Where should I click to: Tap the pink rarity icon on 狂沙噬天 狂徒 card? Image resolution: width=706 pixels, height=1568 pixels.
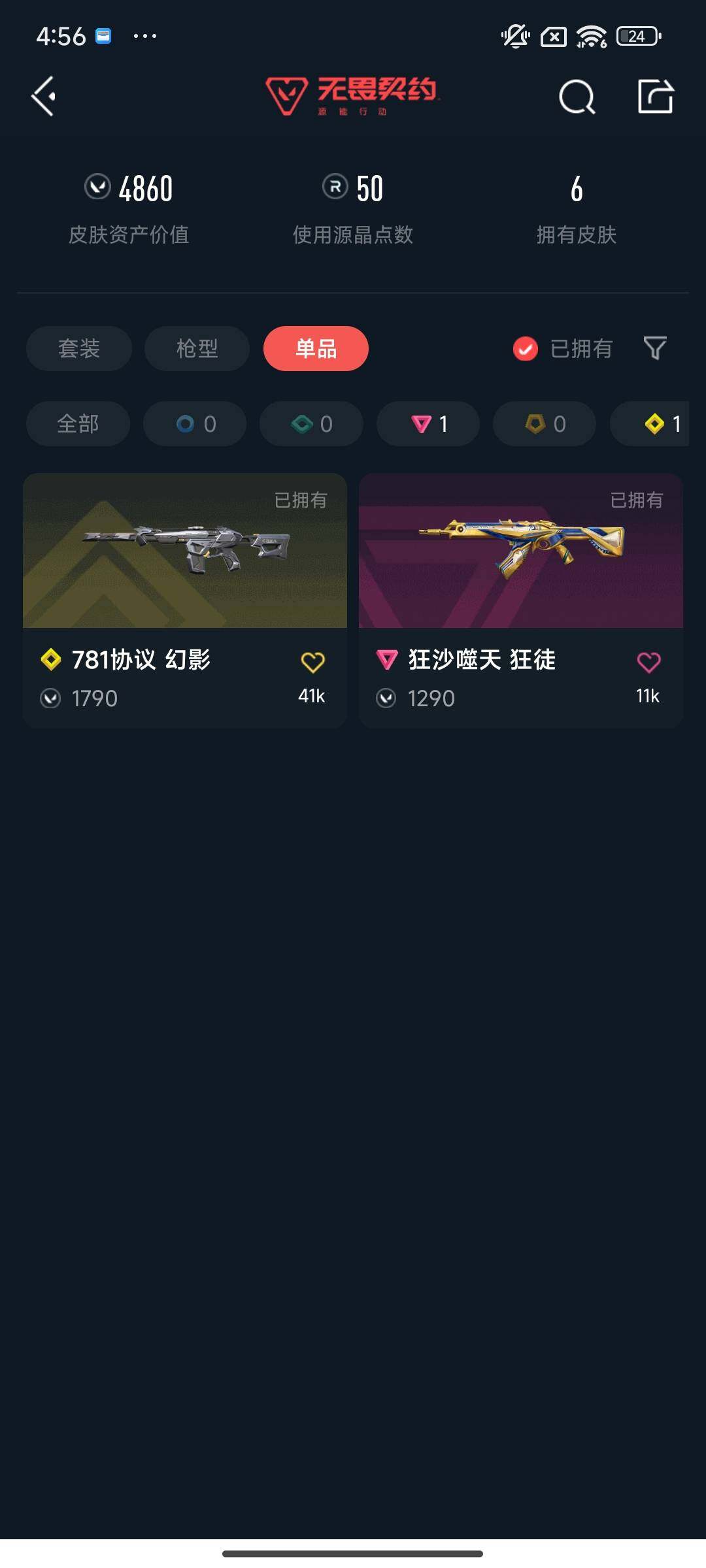pos(386,661)
